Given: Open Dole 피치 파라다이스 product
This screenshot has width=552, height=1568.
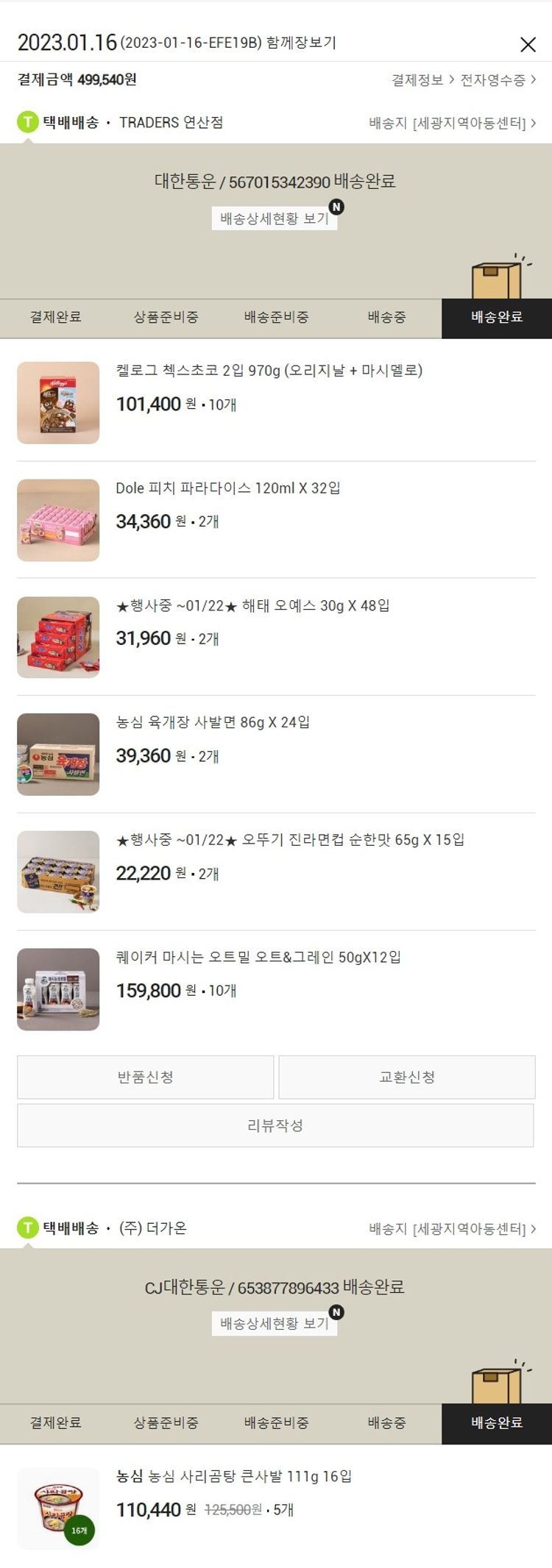Looking at the screenshot, I should (x=227, y=488).
